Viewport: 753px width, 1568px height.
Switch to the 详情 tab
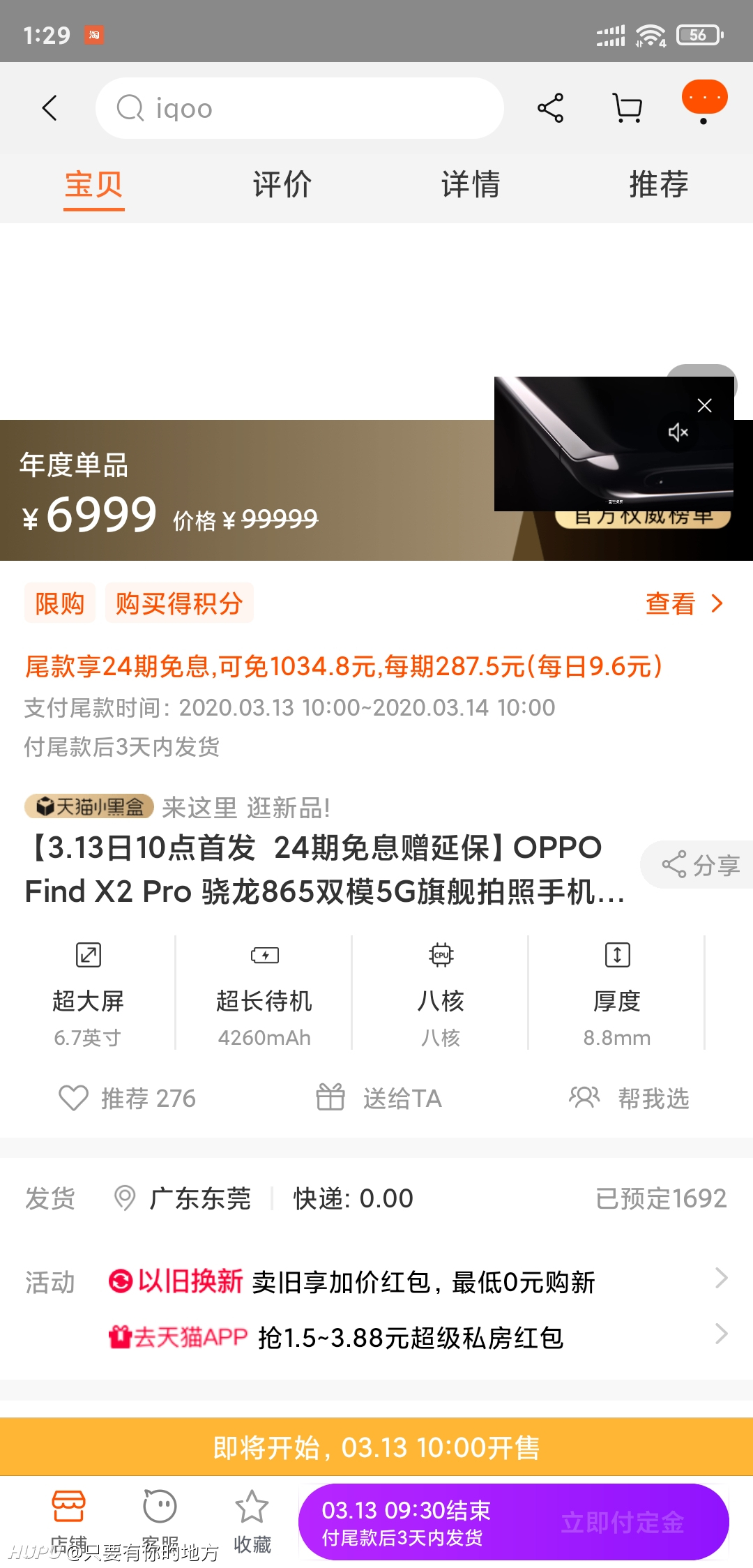(x=471, y=185)
